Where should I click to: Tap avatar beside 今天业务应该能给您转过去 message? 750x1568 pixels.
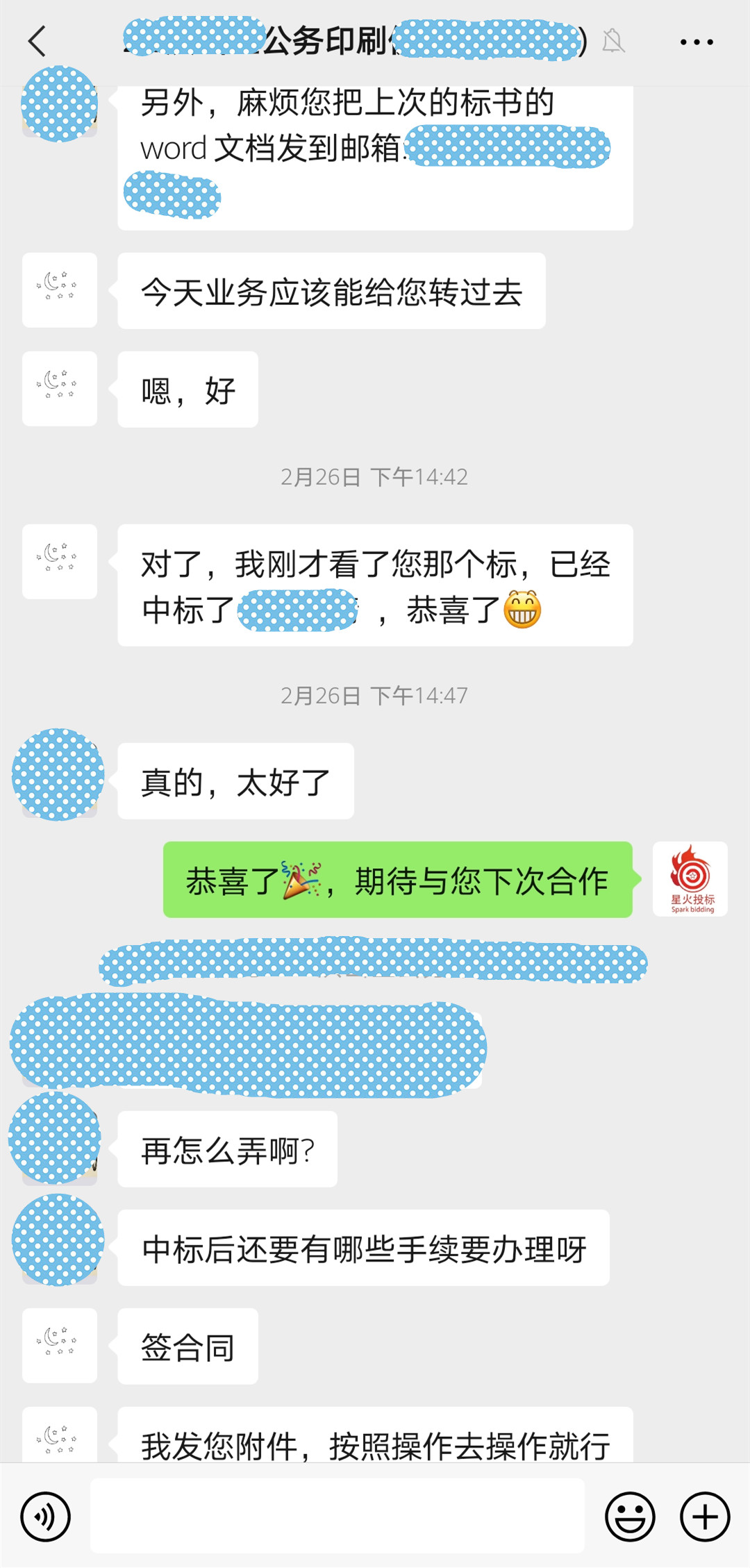[60, 290]
